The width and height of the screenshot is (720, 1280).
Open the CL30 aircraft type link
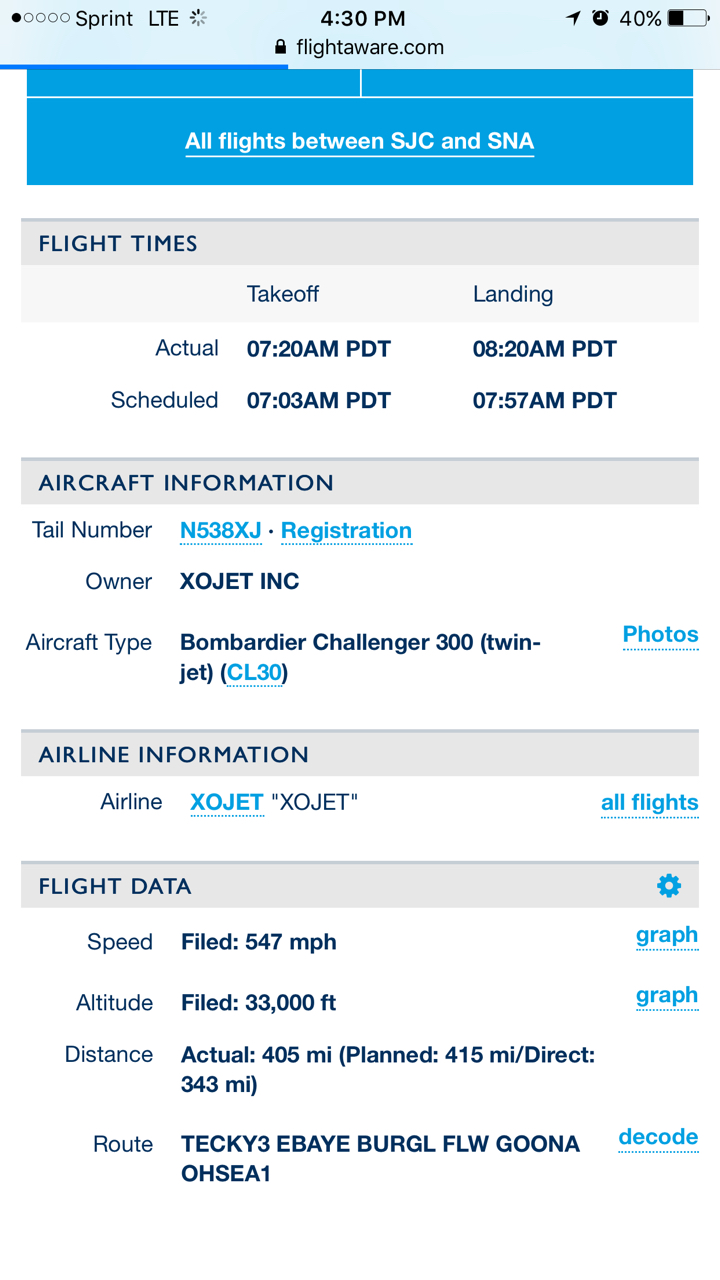coord(254,674)
